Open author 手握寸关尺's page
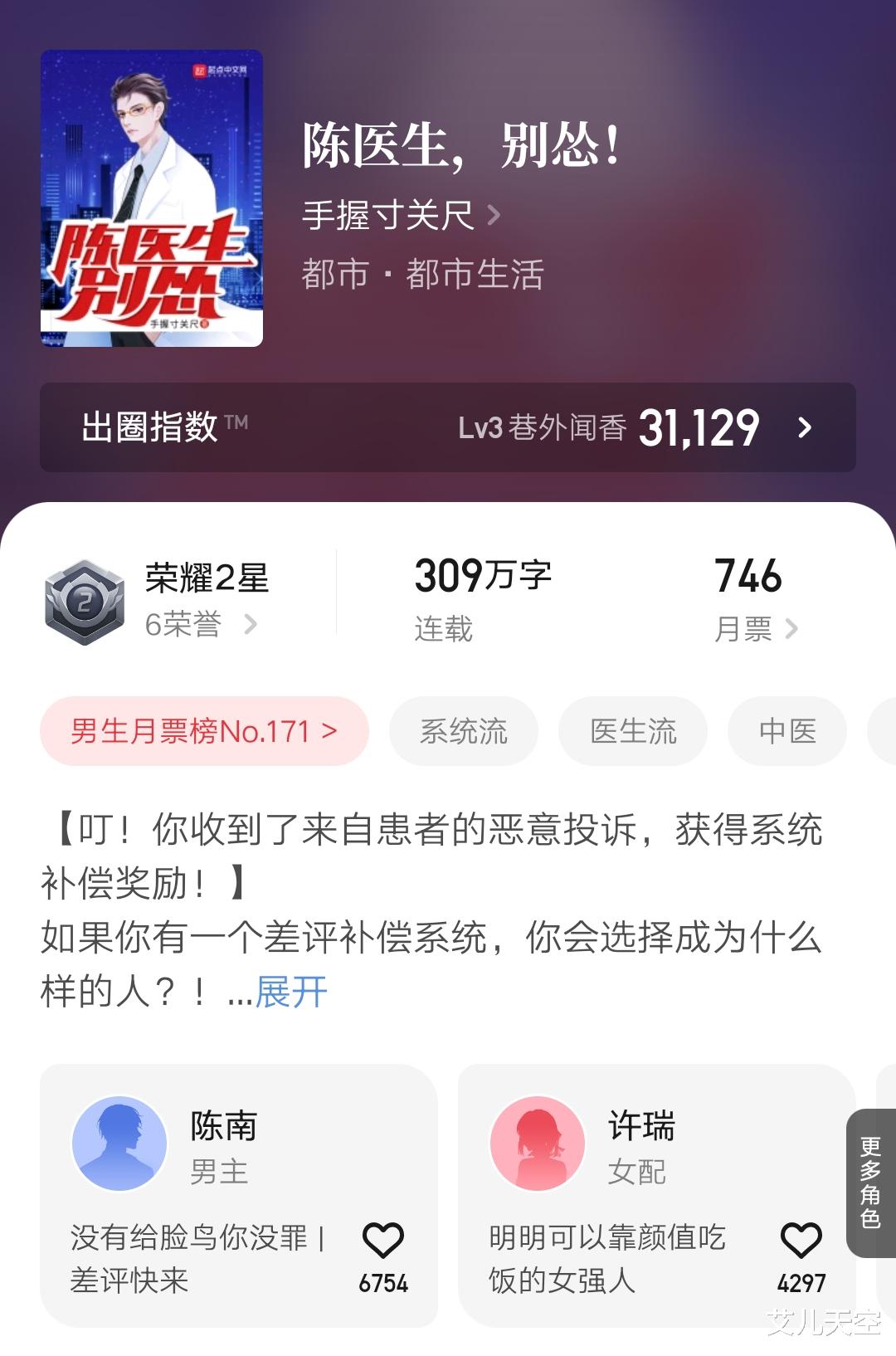 click(402, 216)
